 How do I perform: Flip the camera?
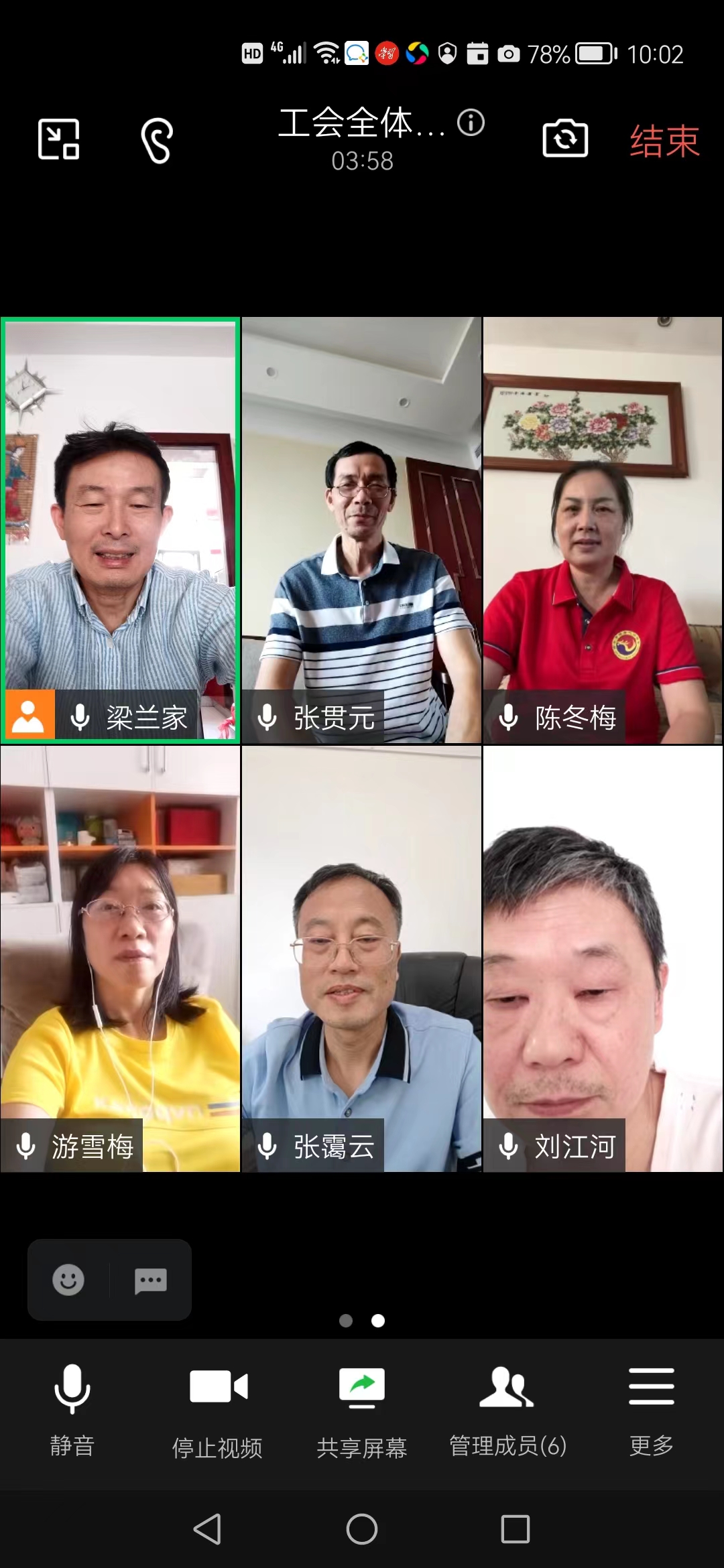(x=565, y=139)
